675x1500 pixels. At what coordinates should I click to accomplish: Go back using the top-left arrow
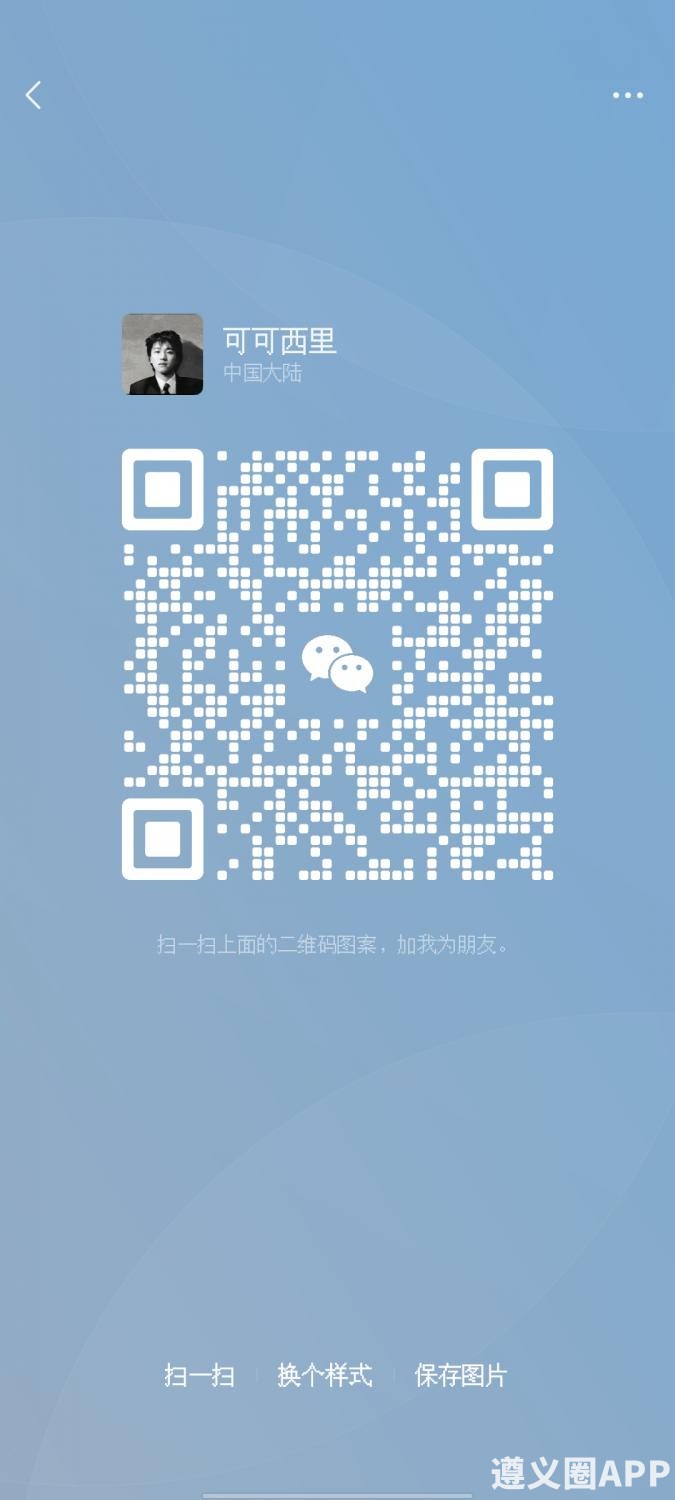click(33, 96)
